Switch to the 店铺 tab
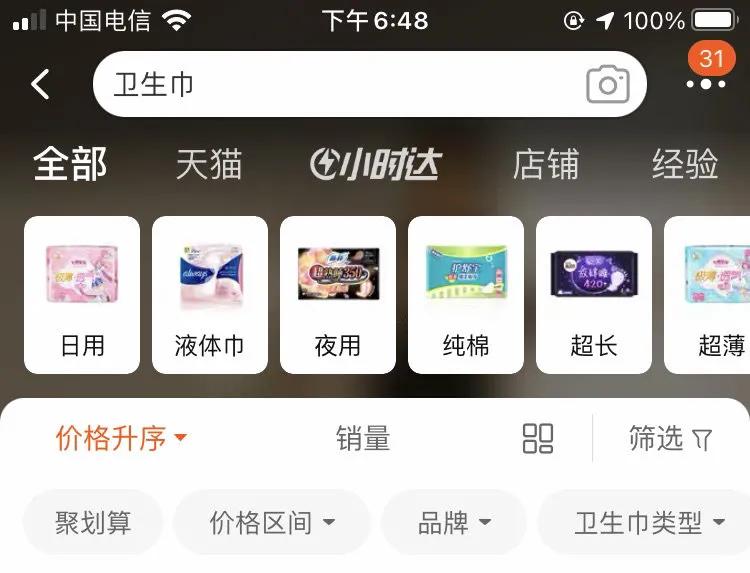Image resolution: width=750 pixels, height=573 pixels. click(x=545, y=165)
